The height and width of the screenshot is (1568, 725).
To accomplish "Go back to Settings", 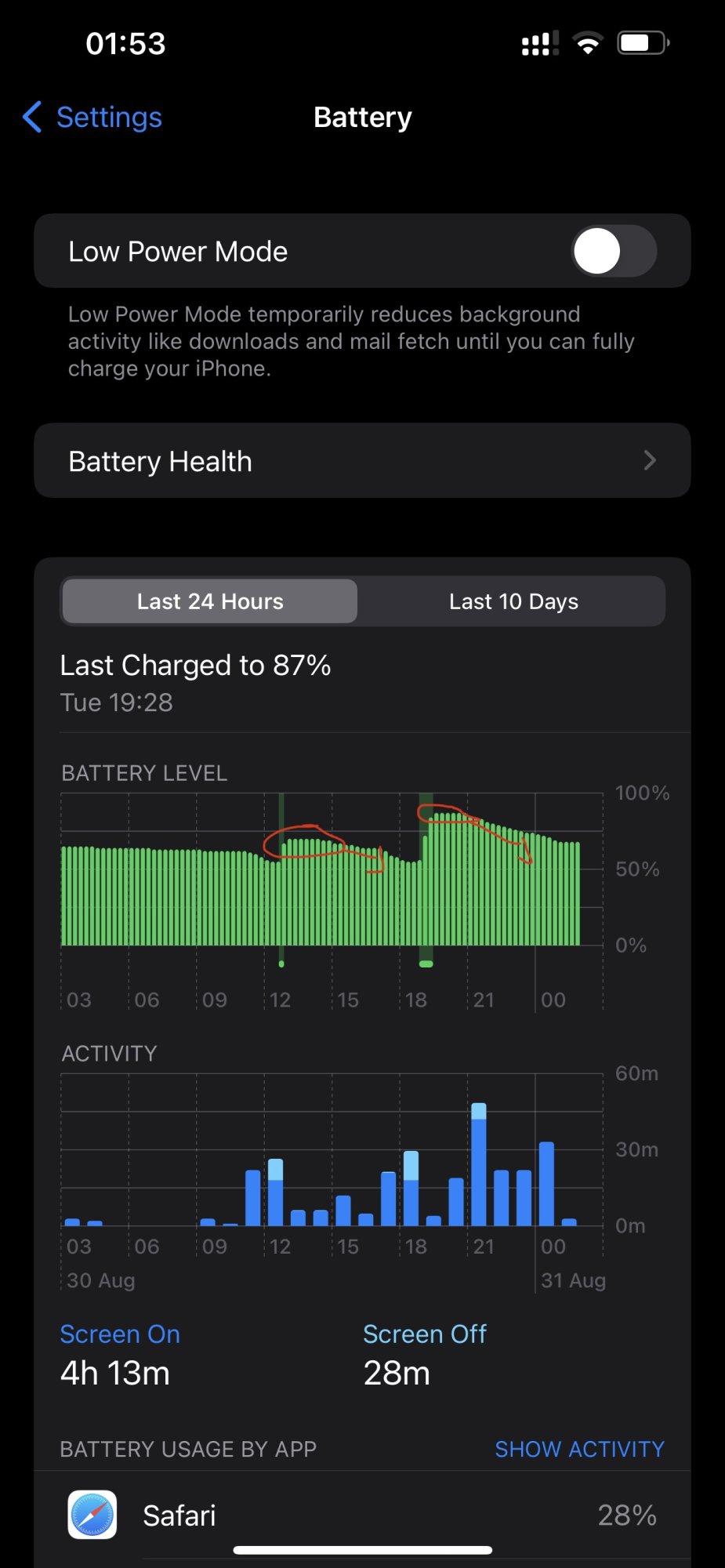I will click(92, 118).
